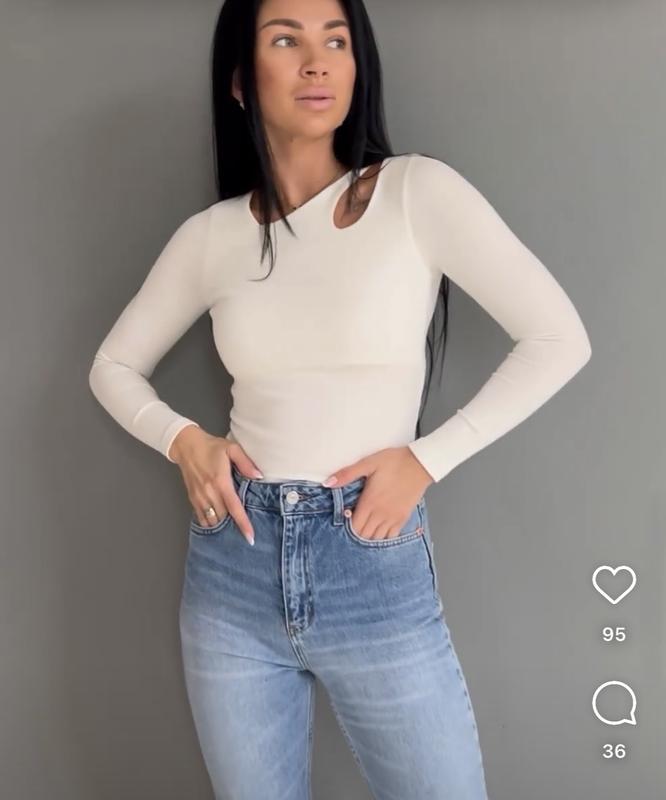Screen dimensions: 666x800
Task: Open the comments bubble showing 36
Action: click(x=614, y=703)
